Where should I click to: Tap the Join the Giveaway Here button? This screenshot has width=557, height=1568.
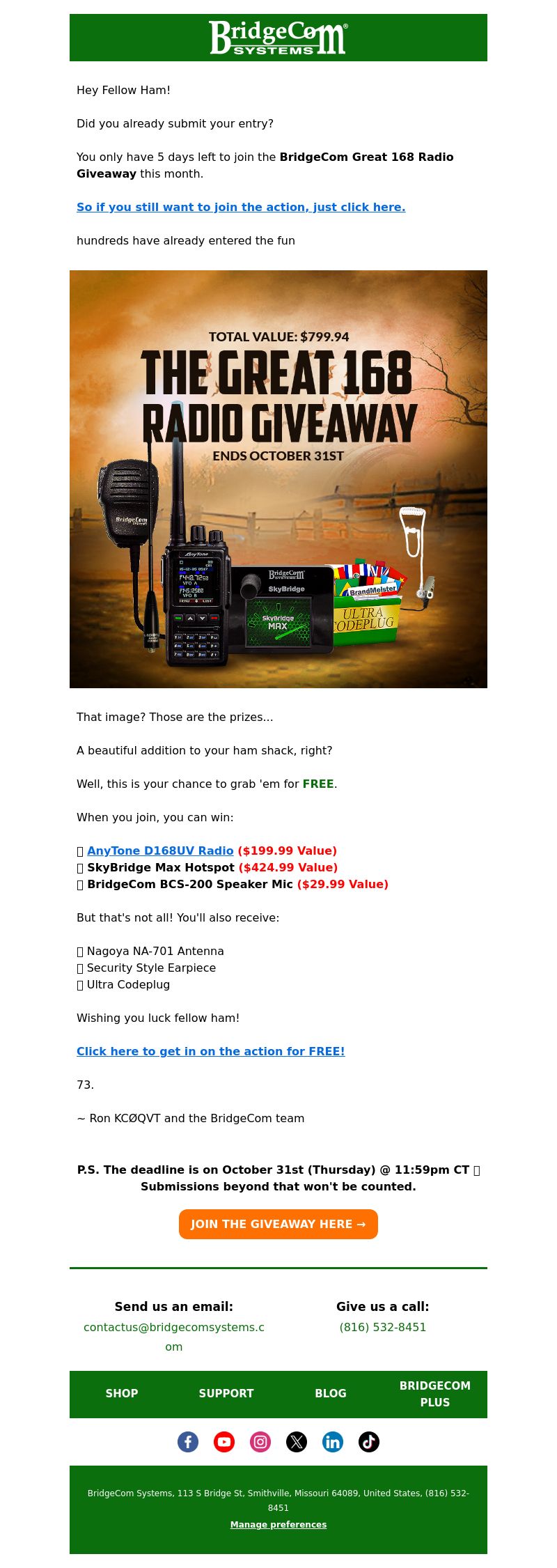(x=278, y=1224)
